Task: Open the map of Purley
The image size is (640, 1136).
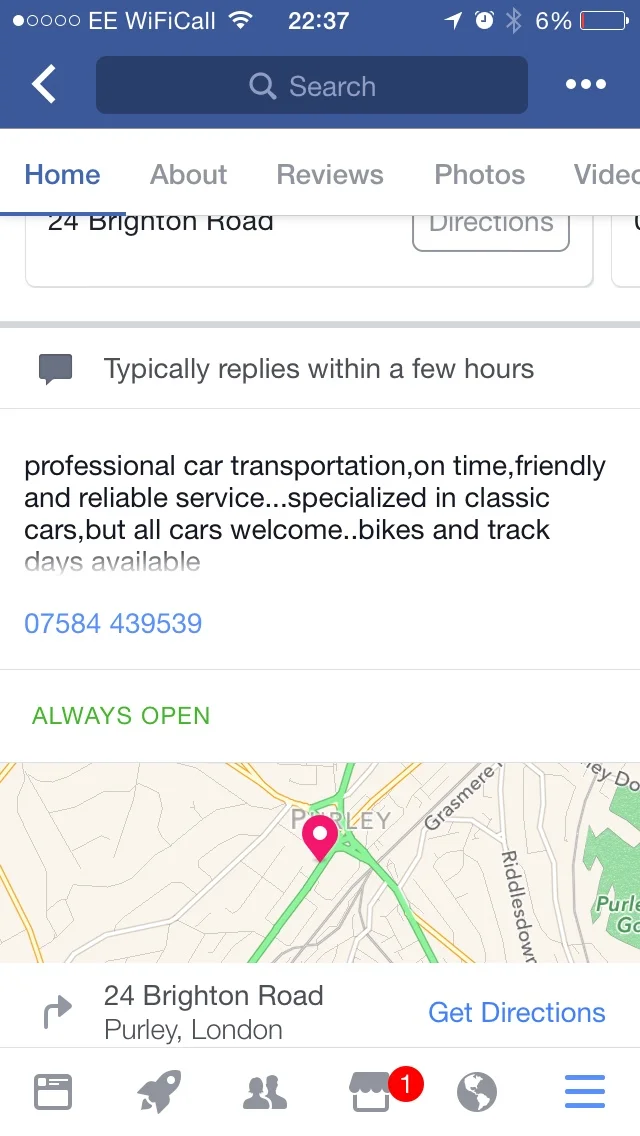Action: 320,862
